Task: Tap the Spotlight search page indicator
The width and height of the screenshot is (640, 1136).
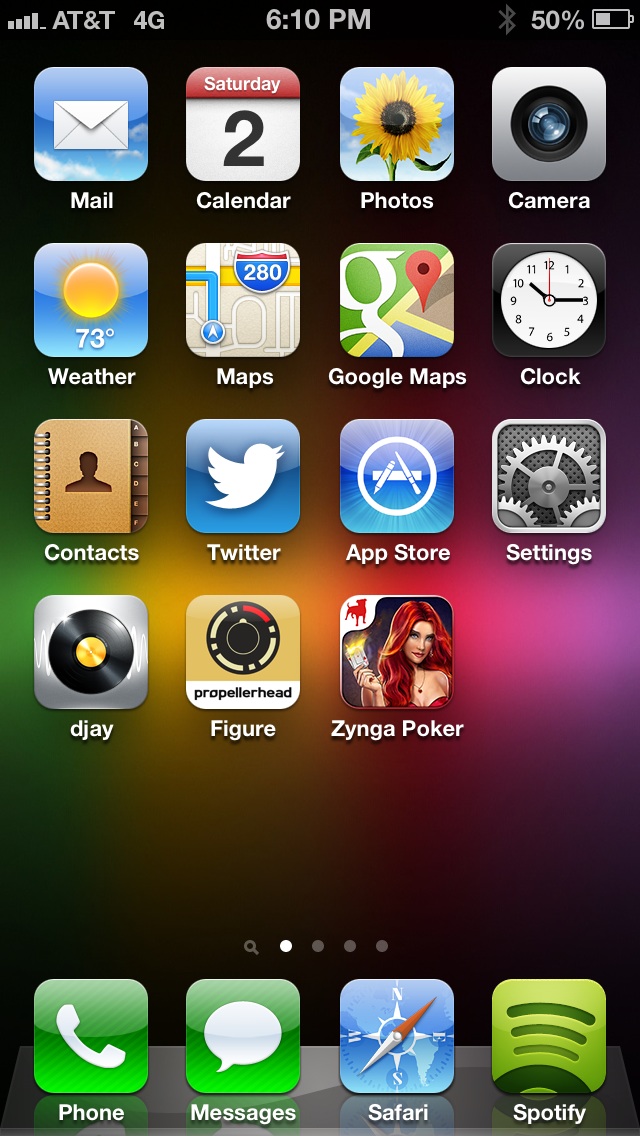Action: [x=252, y=947]
